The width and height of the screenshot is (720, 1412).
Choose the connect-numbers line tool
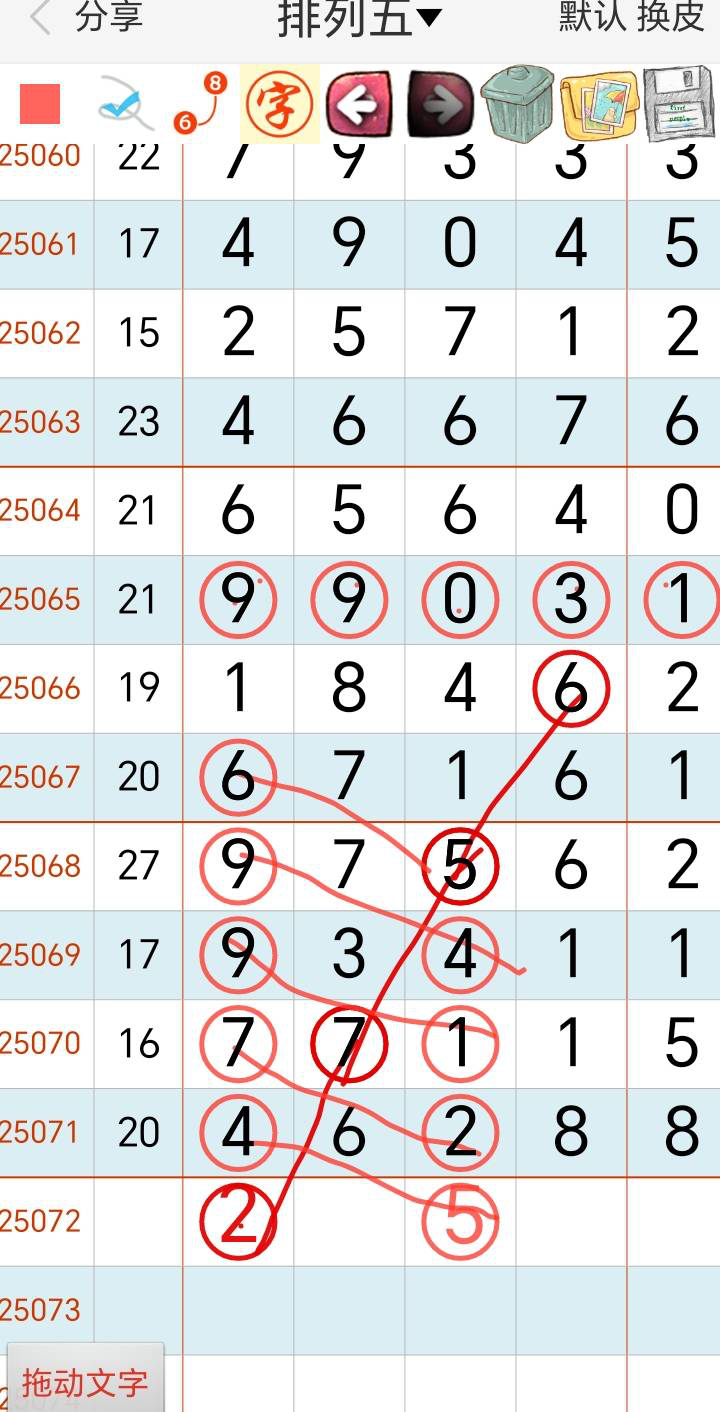click(199, 104)
